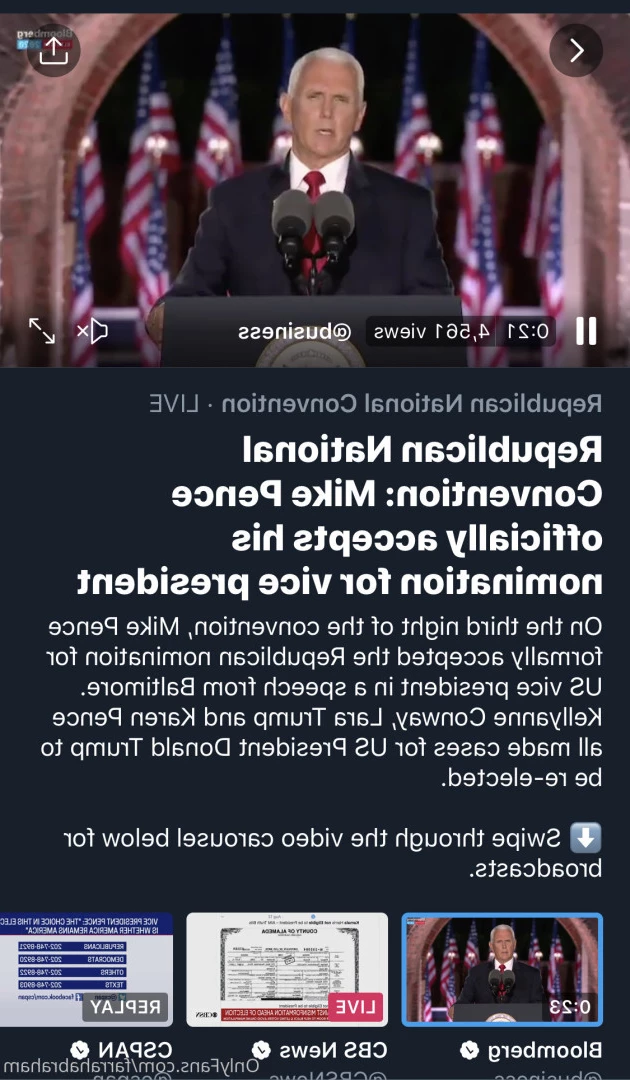Tap the chevron arrow button
Viewport: 630px width, 1080px height.
coord(576,51)
